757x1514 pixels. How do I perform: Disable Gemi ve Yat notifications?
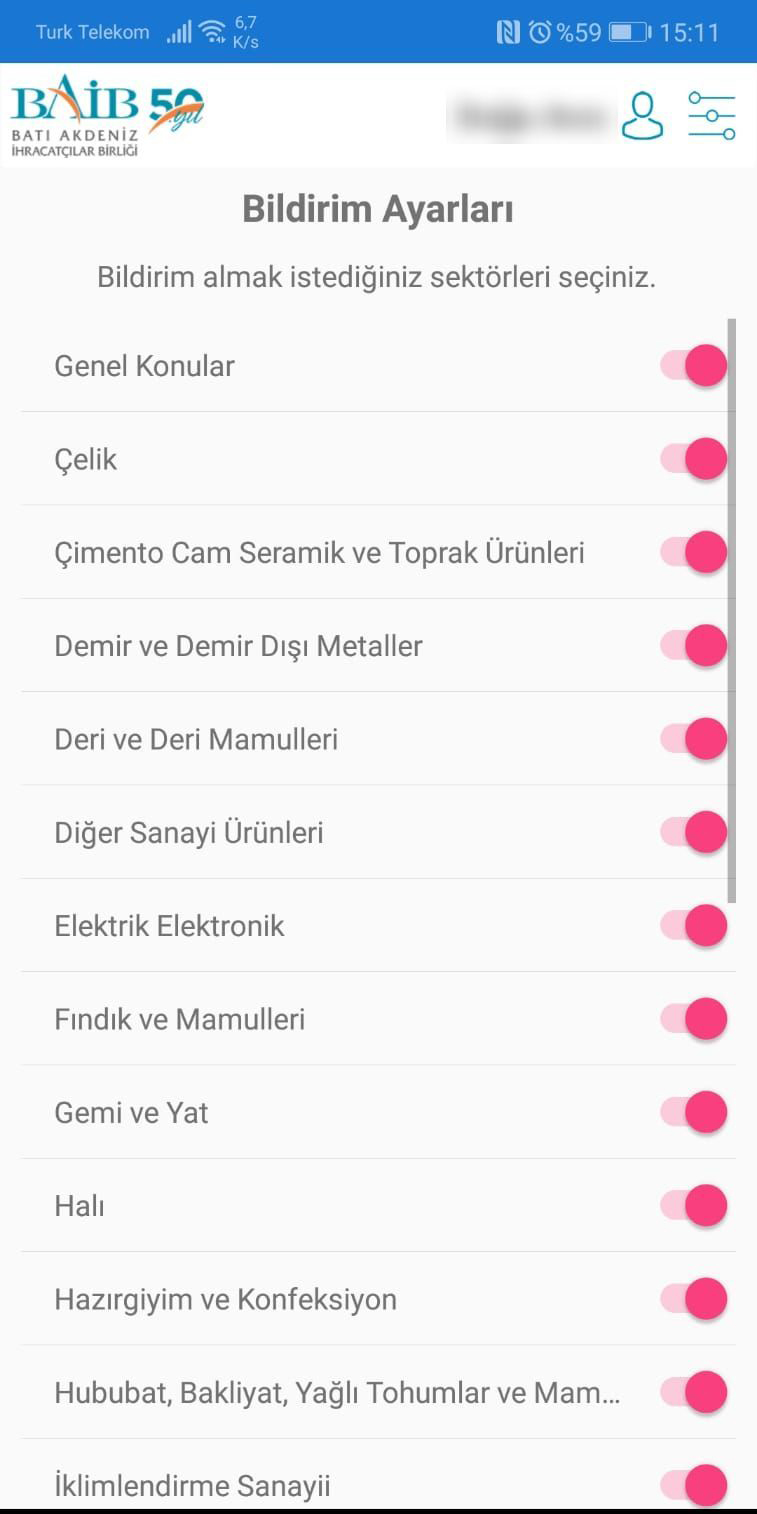pos(694,1112)
